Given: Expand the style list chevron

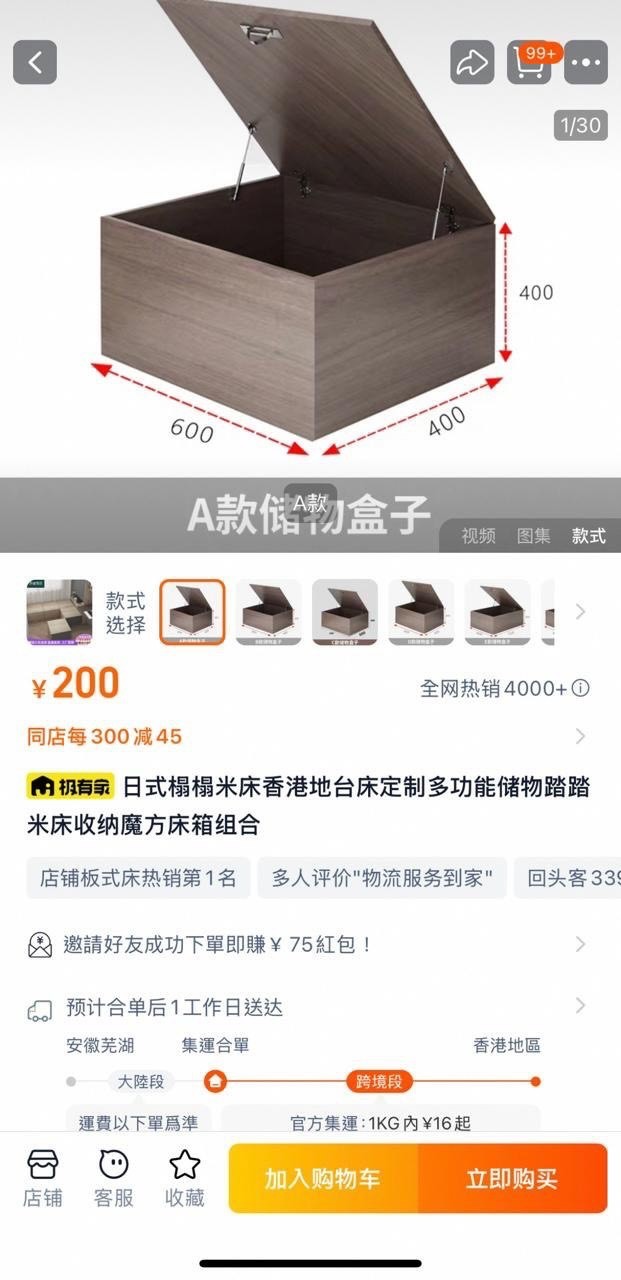Looking at the screenshot, I should click(x=580, y=612).
